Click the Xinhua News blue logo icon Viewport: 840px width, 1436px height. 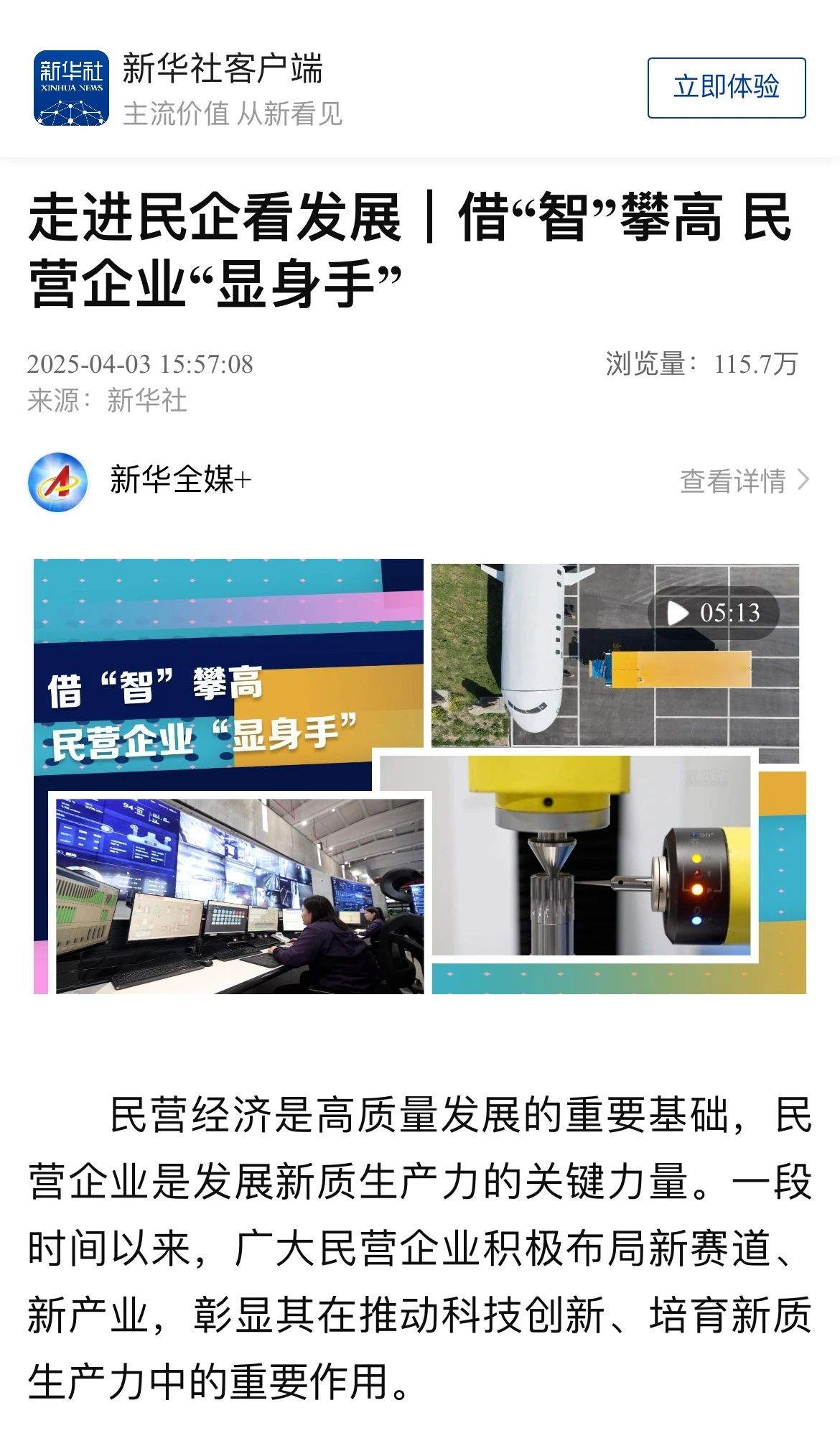tap(72, 88)
